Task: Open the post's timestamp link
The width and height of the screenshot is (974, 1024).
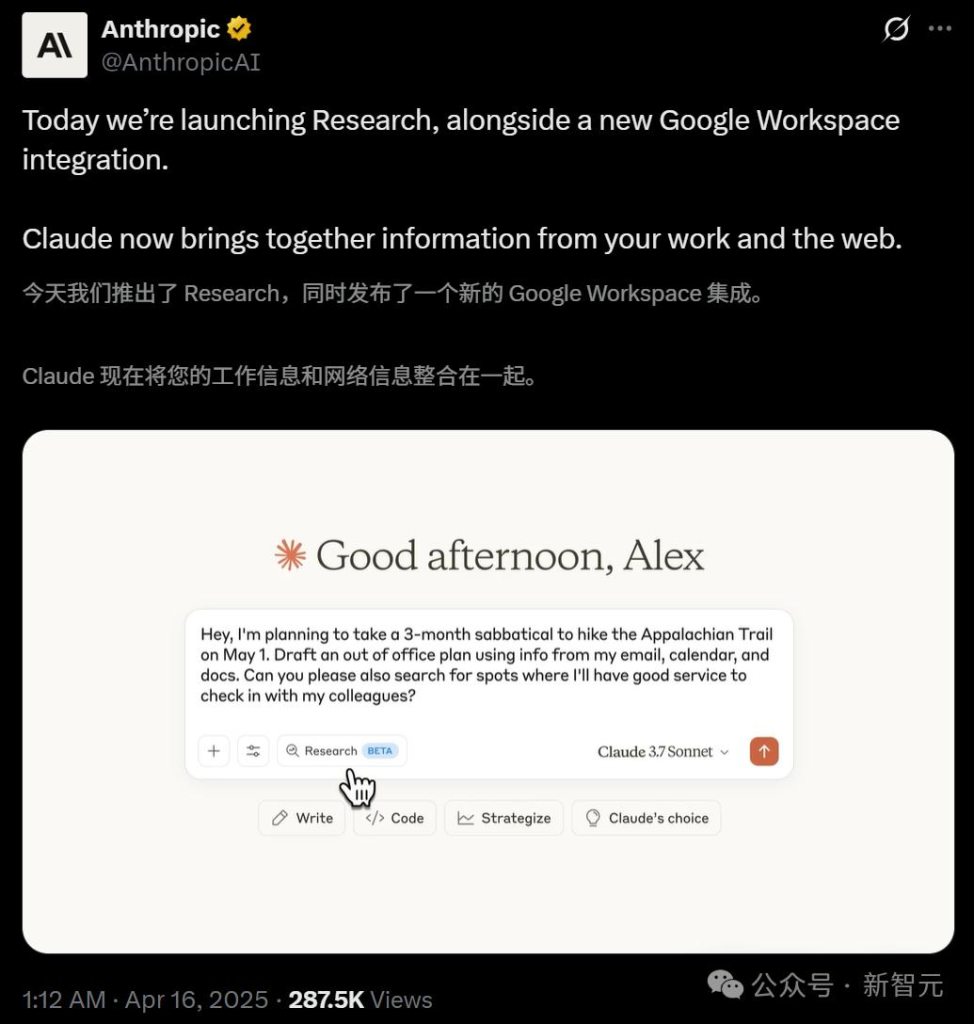Action: point(145,999)
